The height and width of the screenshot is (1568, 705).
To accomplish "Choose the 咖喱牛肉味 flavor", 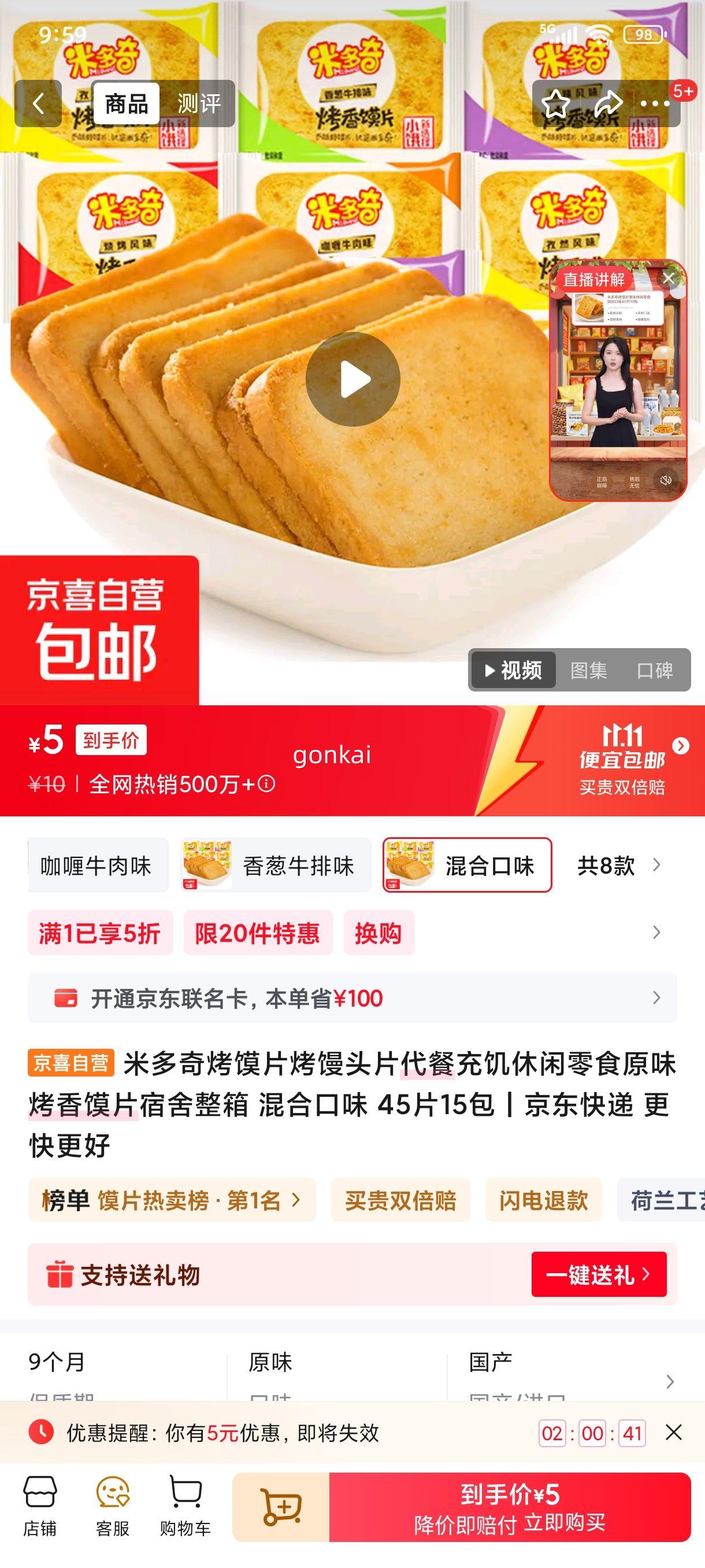I will coord(96,865).
